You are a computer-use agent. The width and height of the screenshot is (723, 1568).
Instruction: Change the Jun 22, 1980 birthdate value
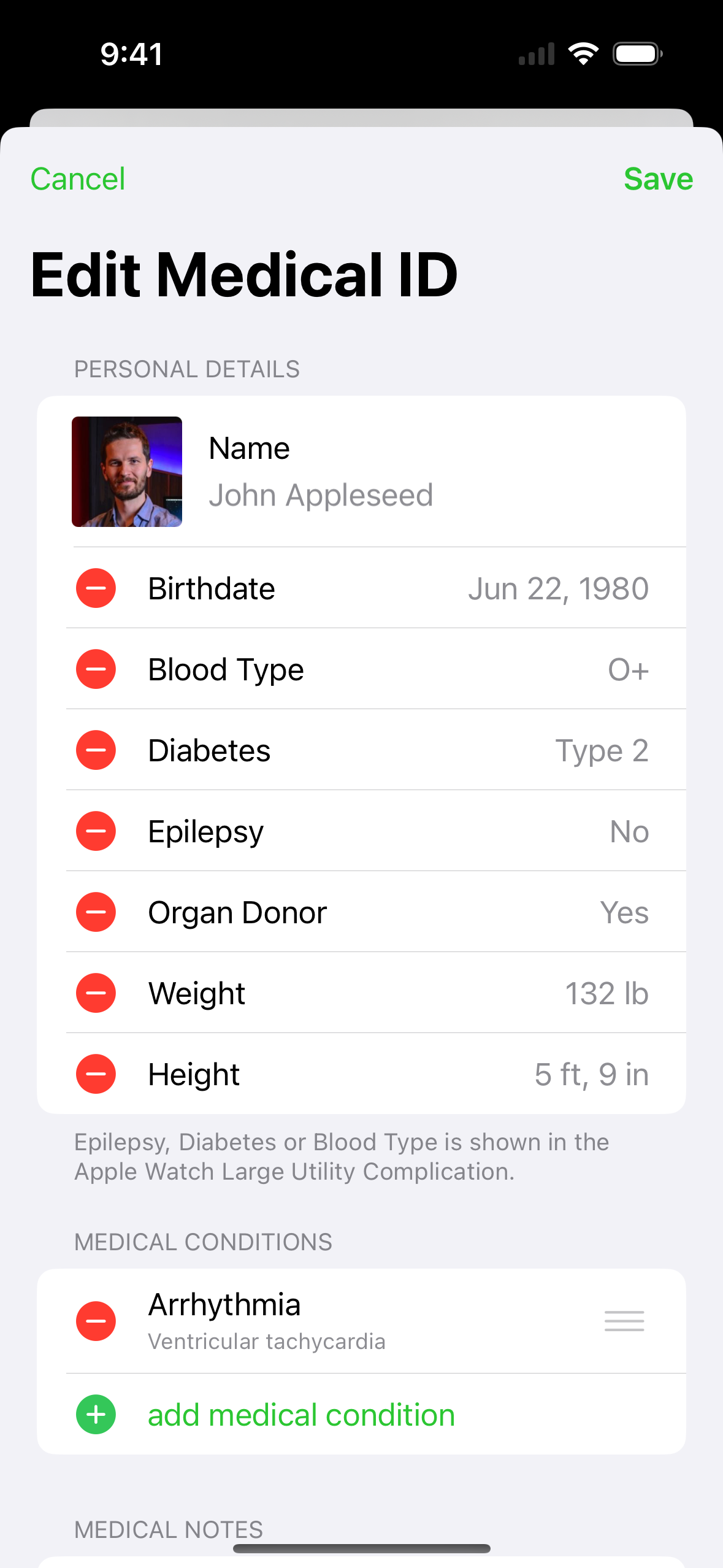click(x=557, y=588)
